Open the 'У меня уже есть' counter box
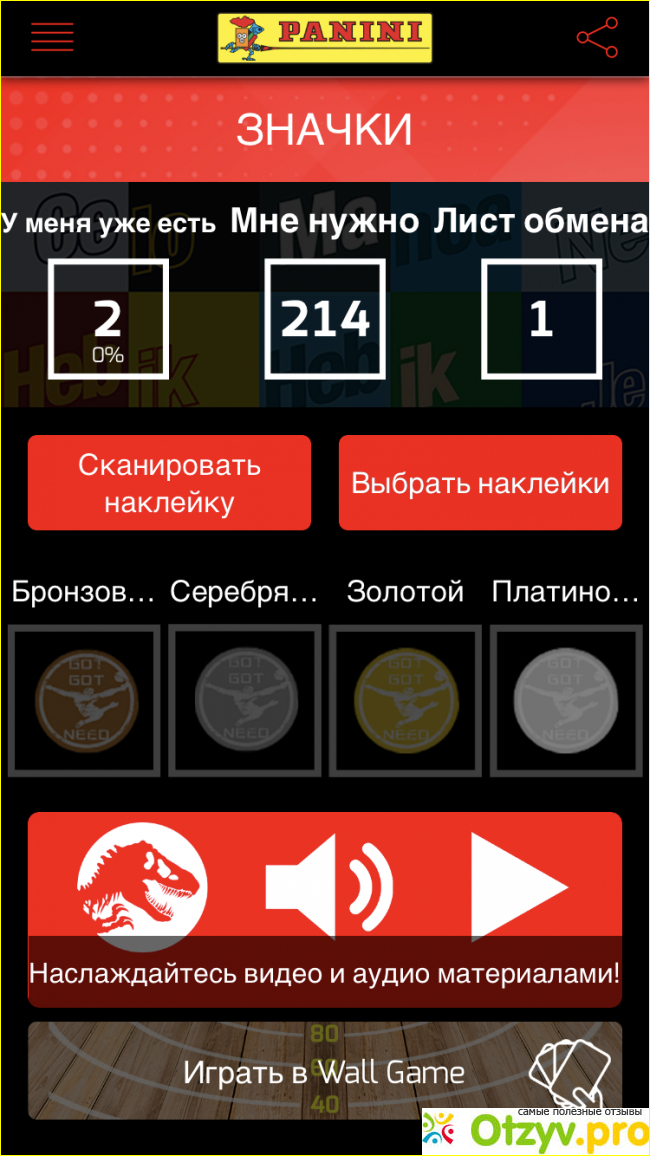Image resolution: width=650 pixels, height=1156 pixels. 107,319
